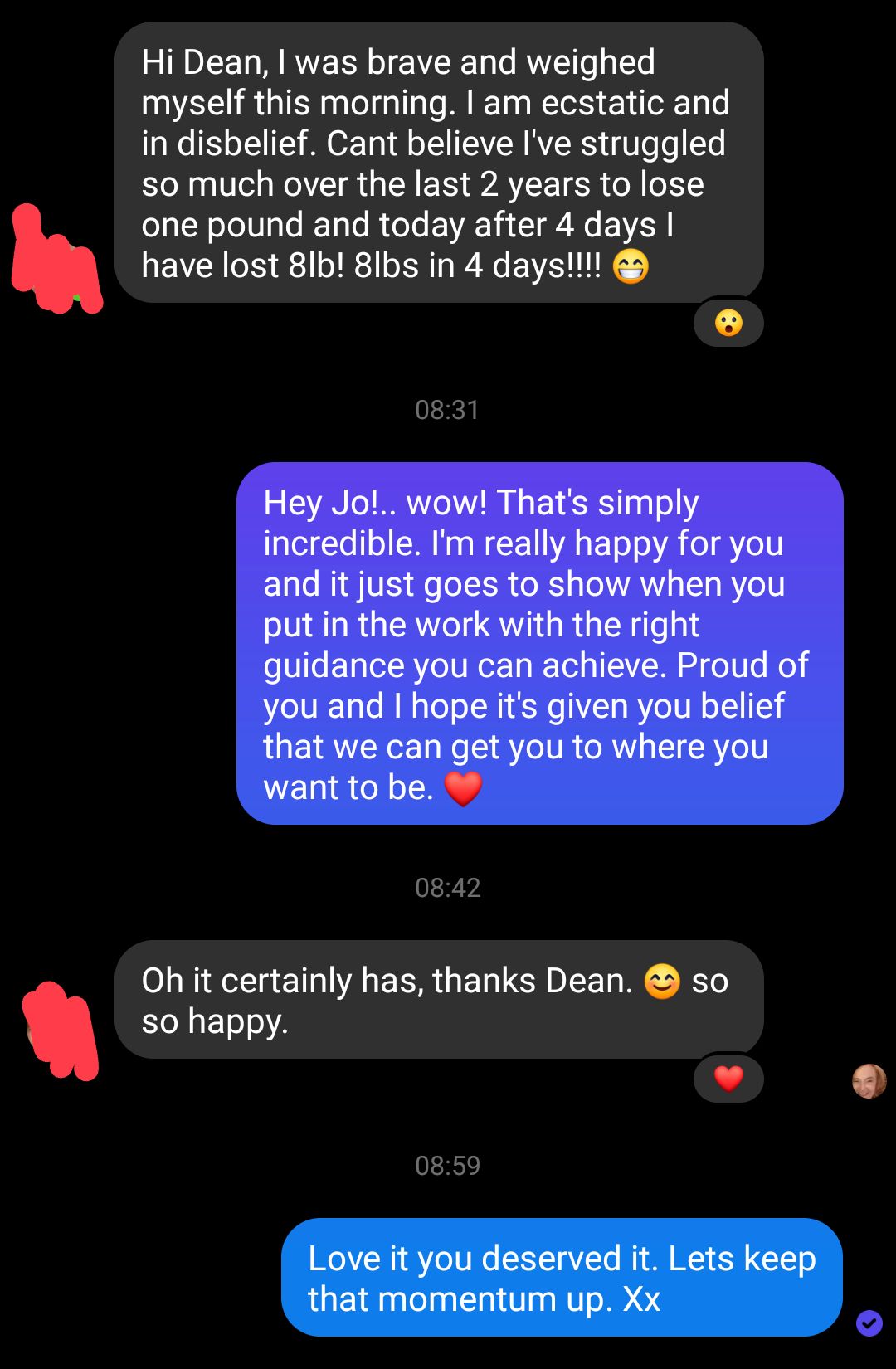View the heart reaction on 'so so happy' message

tap(728, 1079)
